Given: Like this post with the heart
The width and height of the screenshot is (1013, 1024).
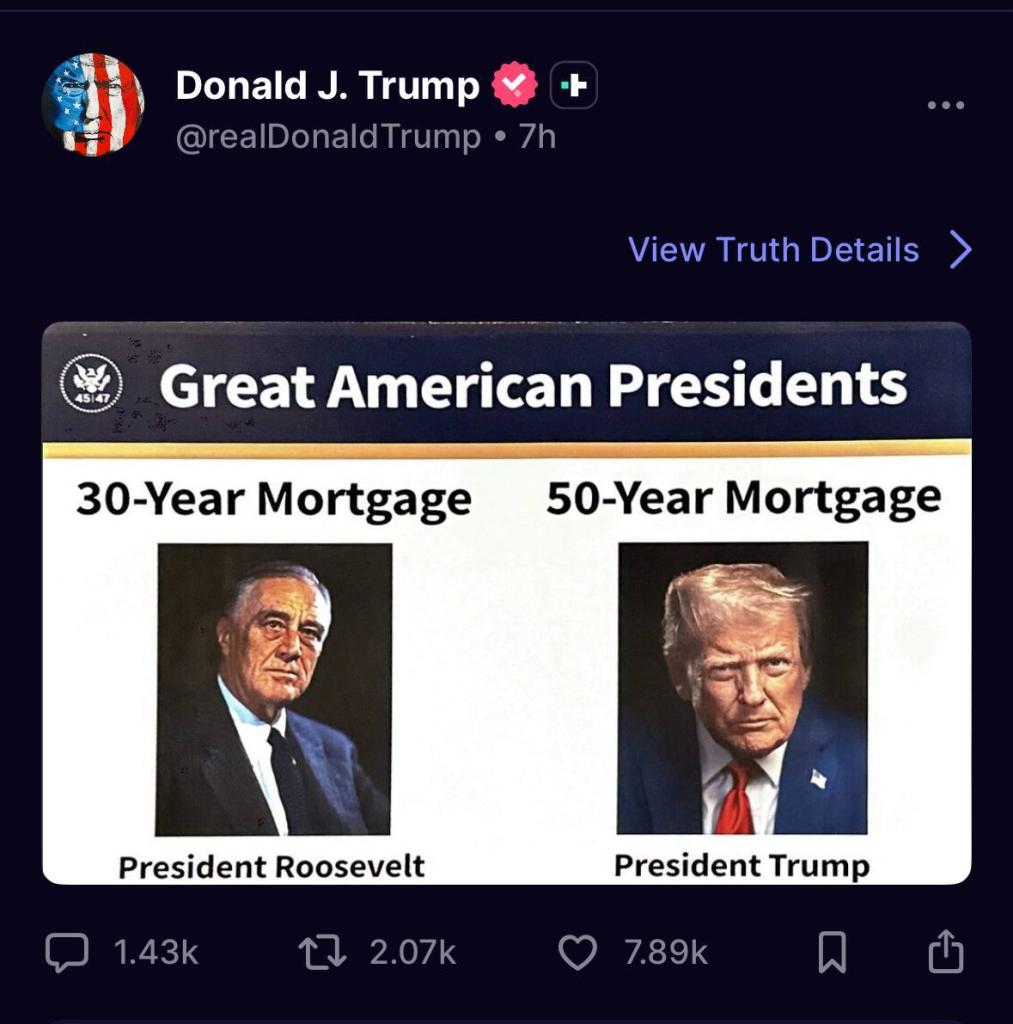Looking at the screenshot, I should point(577,952).
